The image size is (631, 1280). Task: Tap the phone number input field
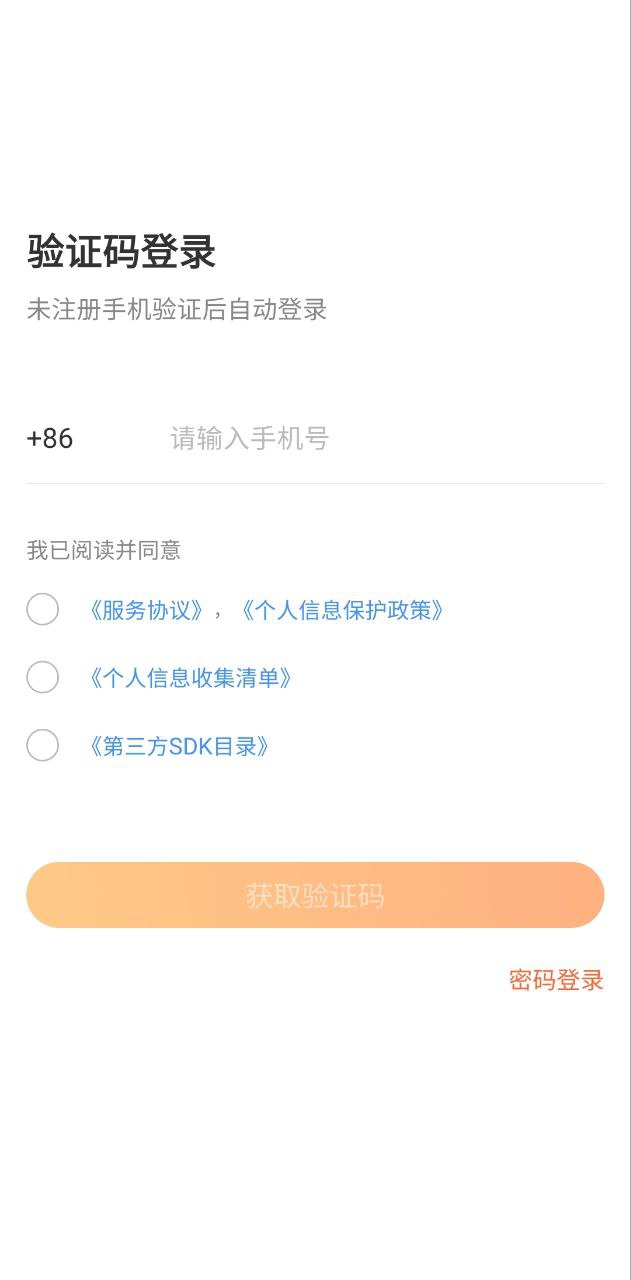[x=380, y=439]
